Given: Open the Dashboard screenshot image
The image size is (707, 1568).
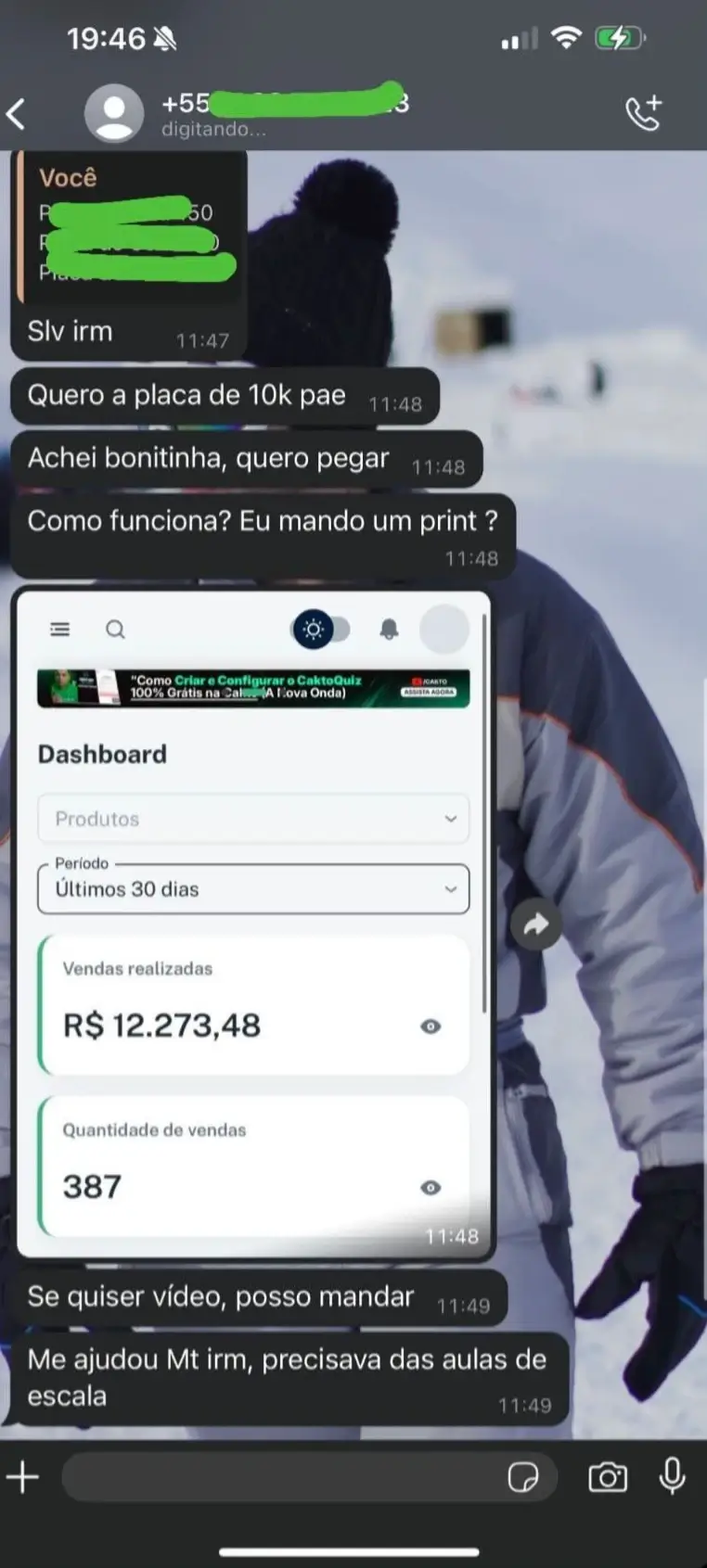Looking at the screenshot, I should tap(252, 923).
